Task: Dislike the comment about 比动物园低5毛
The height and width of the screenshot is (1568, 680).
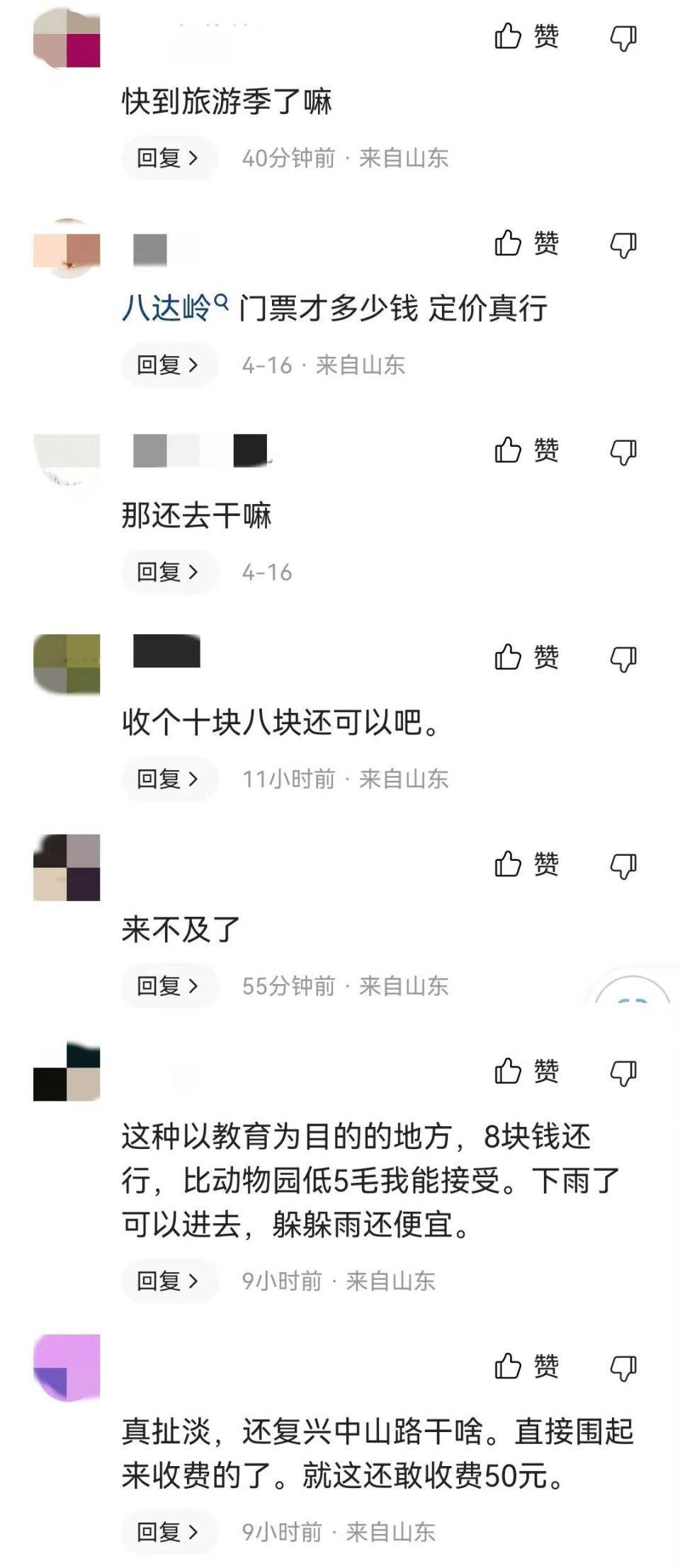Action: [623, 1073]
